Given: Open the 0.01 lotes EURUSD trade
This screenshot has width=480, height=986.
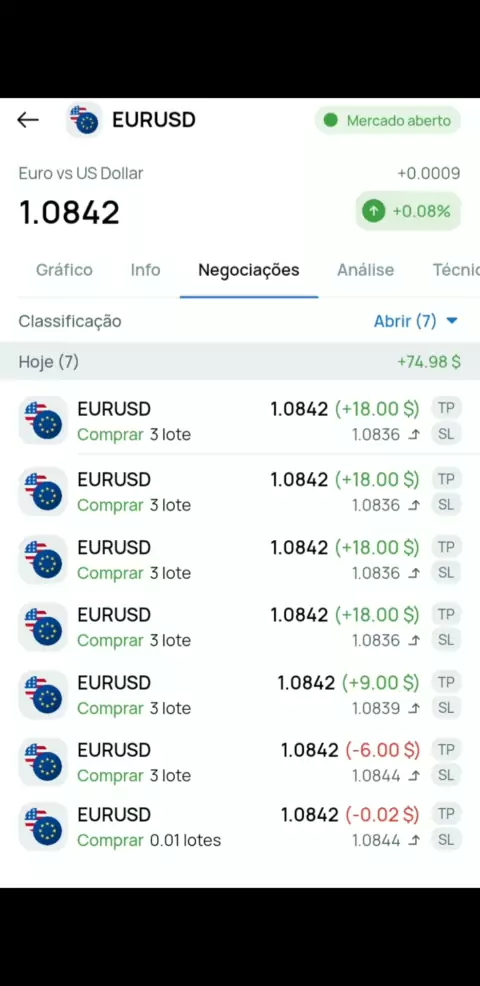Looking at the screenshot, I should click(240, 828).
